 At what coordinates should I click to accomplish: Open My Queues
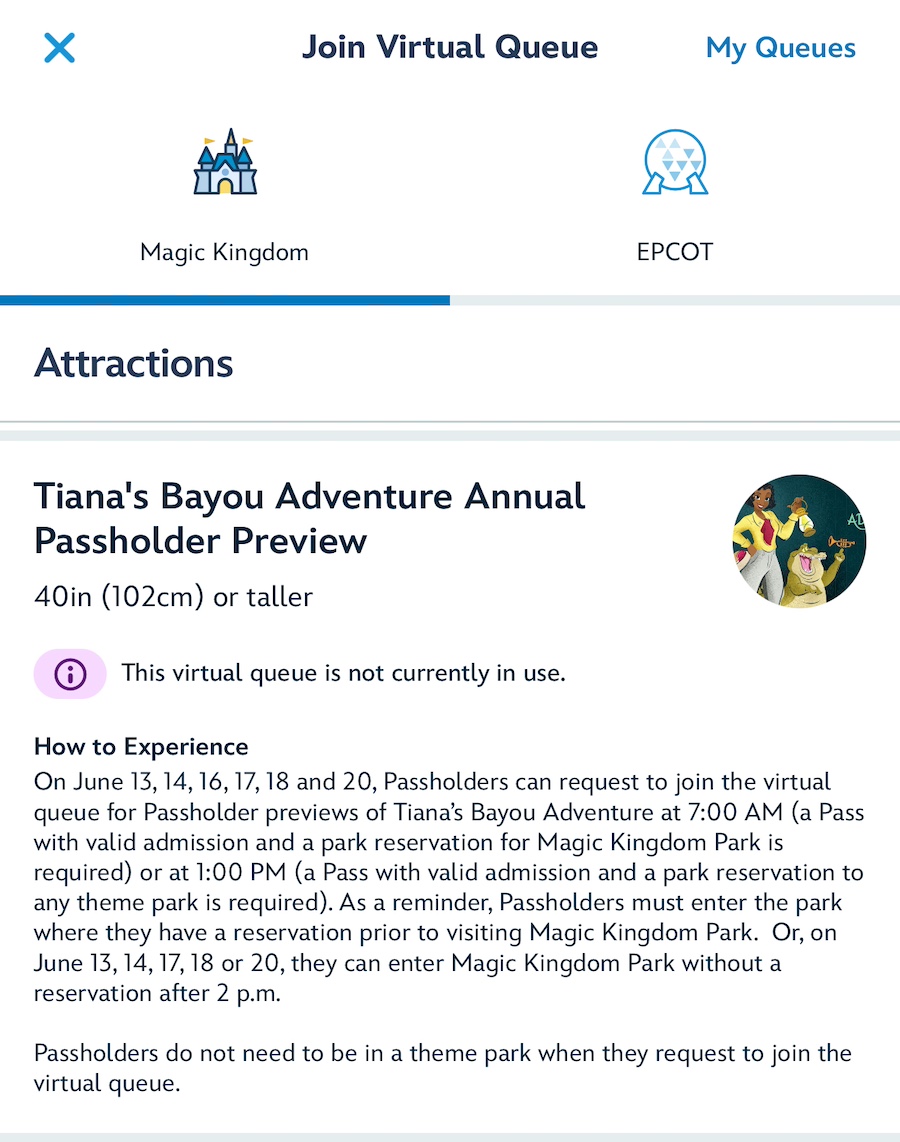pyautogui.click(x=780, y=48)
